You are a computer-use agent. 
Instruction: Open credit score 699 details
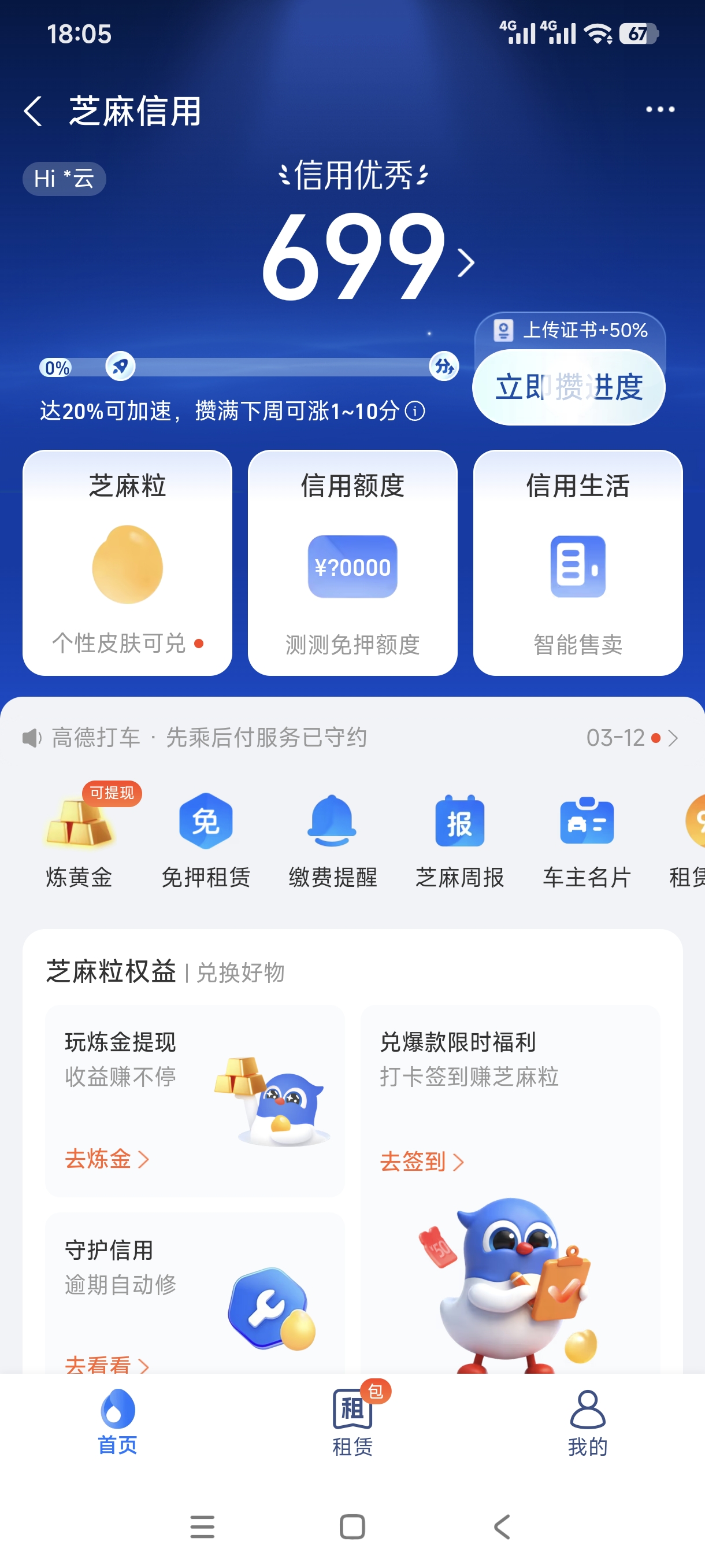[x=365, y=258]
